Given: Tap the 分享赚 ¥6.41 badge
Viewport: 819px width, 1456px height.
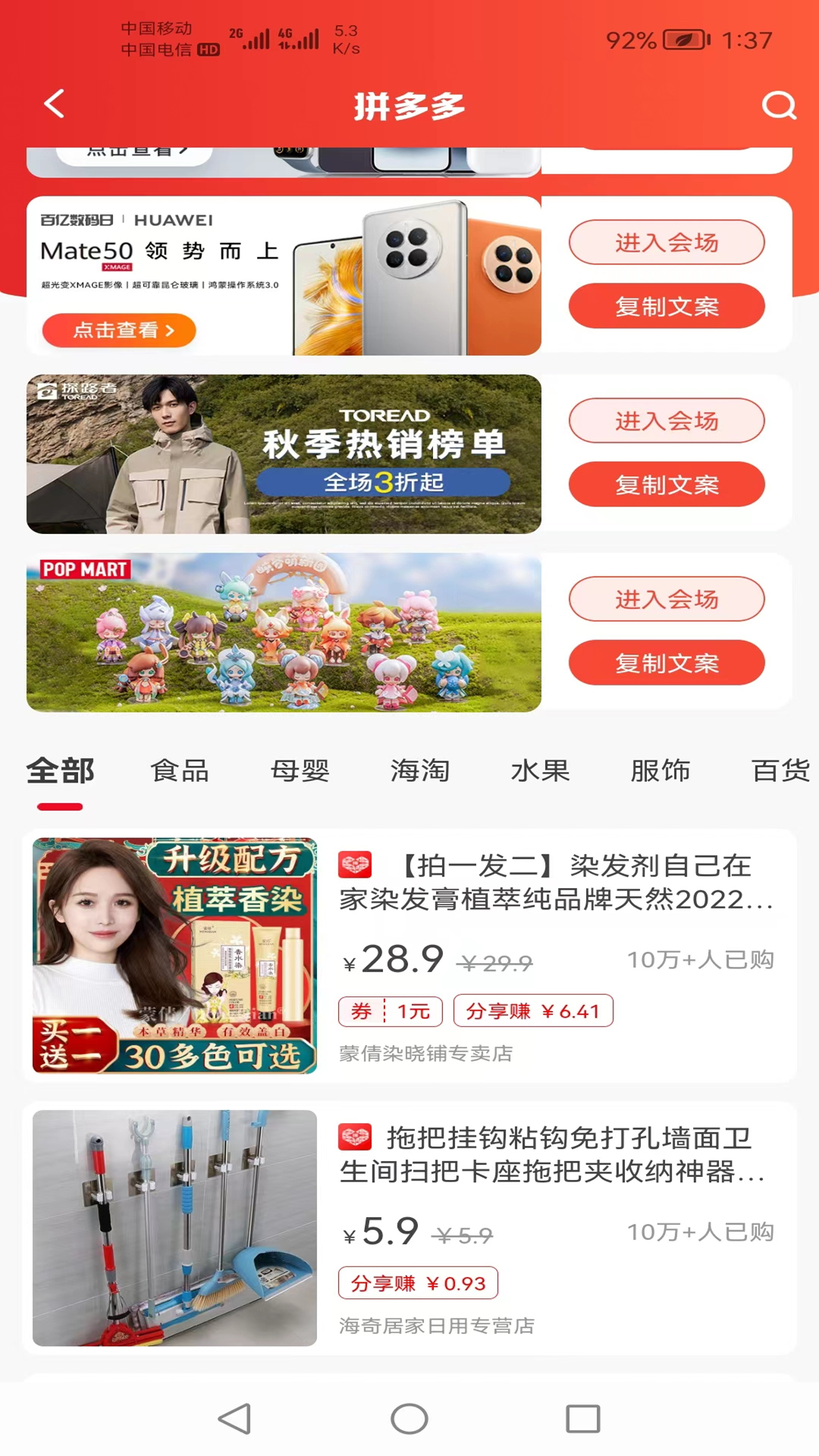Looking at the screenshot, I should [533, 1010].
